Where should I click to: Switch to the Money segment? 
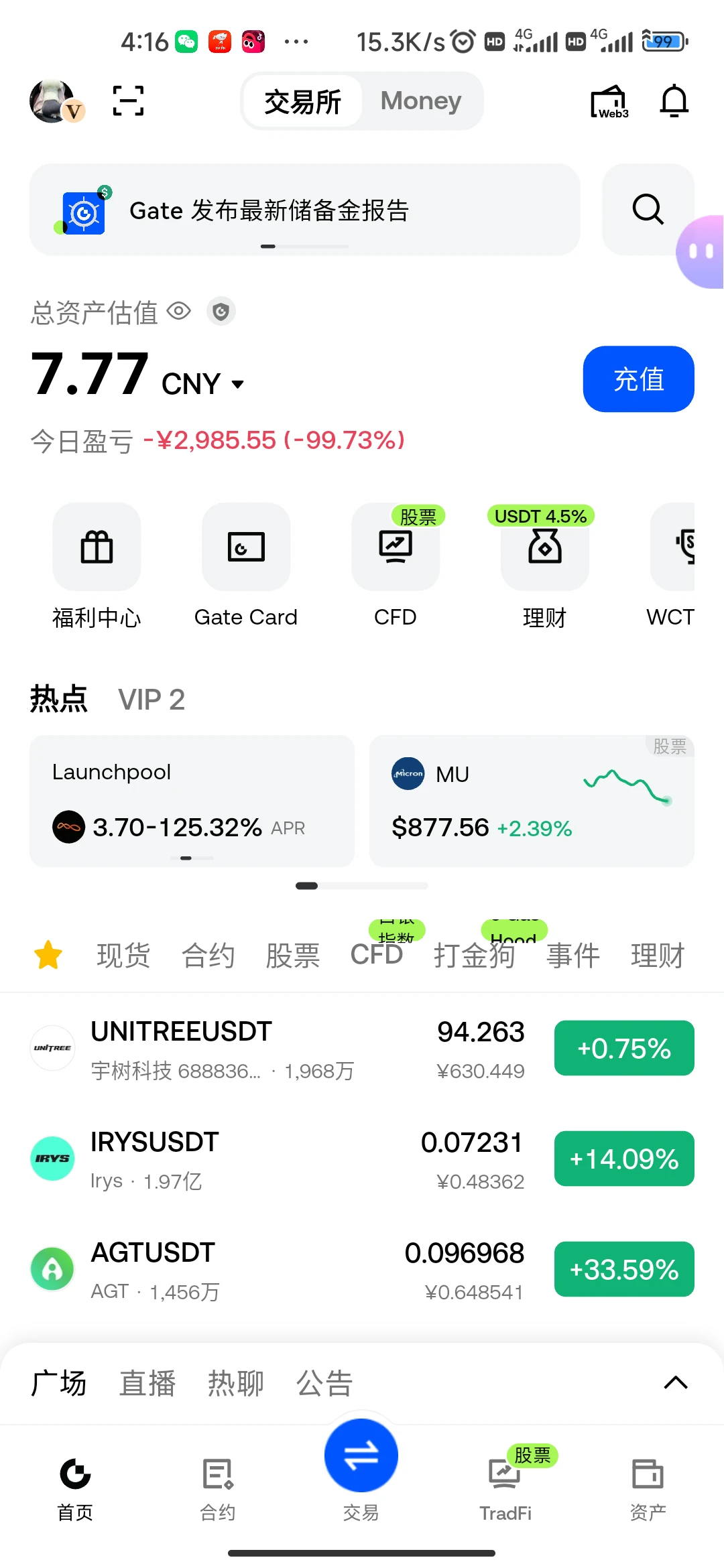pyautogui.click(x=421, y=101)
